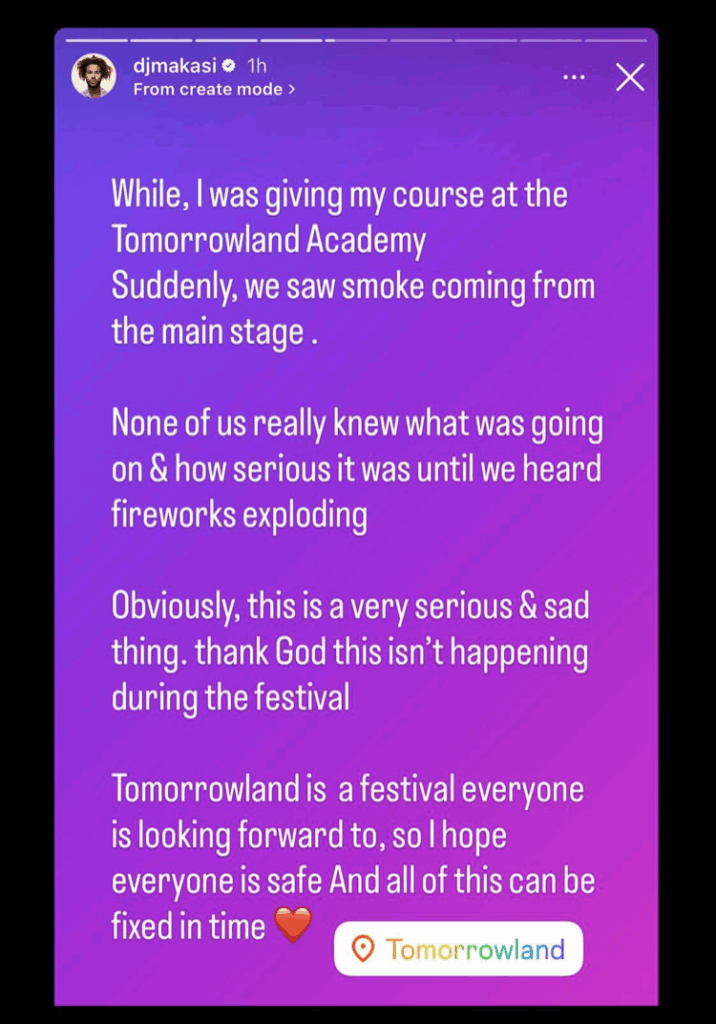Open djmakasi's profile picture
The height and width of the screenshot is (1024, 716).
point(94,76)
